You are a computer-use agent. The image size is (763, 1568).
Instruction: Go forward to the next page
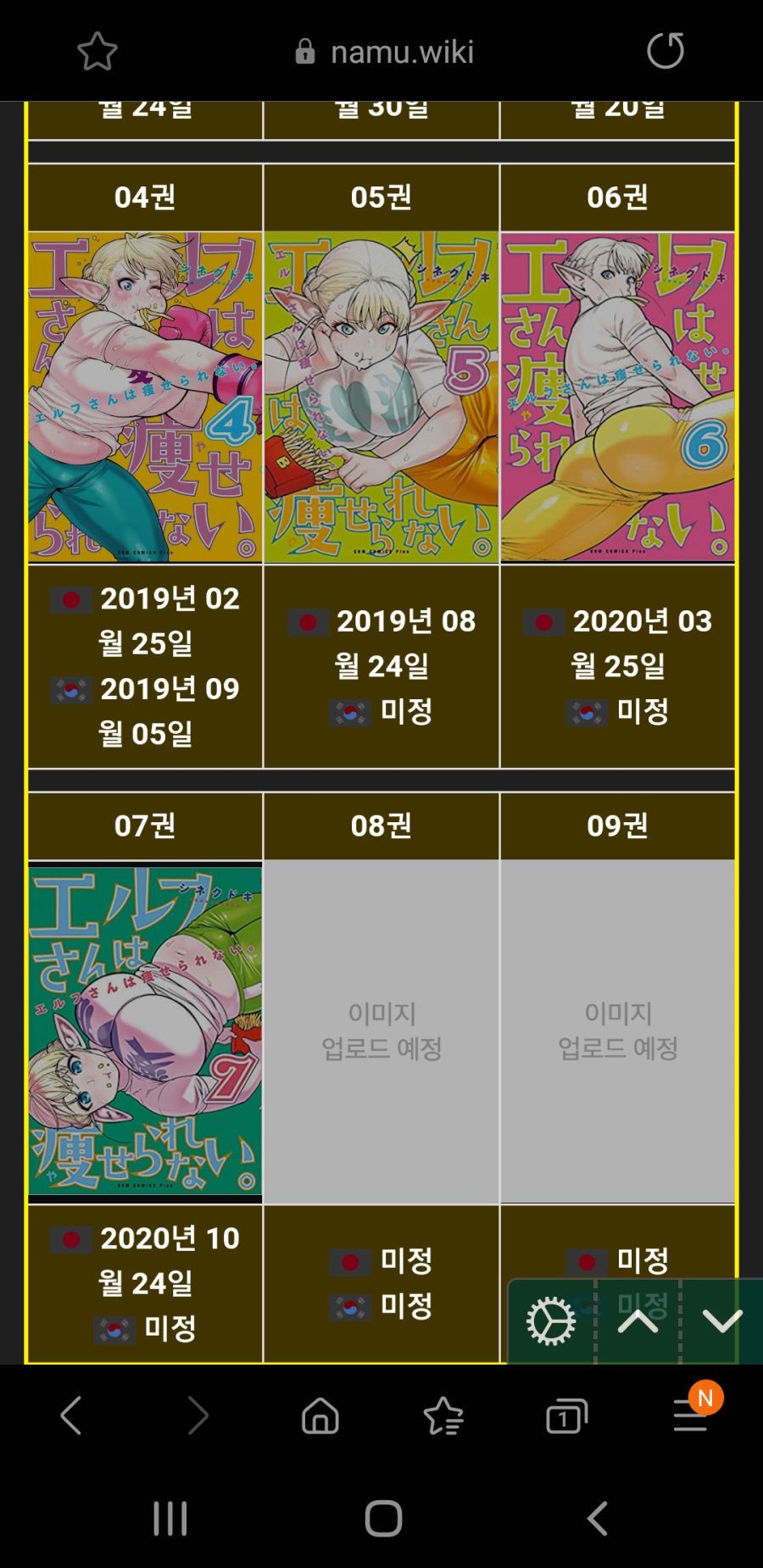click(197, 1415)
